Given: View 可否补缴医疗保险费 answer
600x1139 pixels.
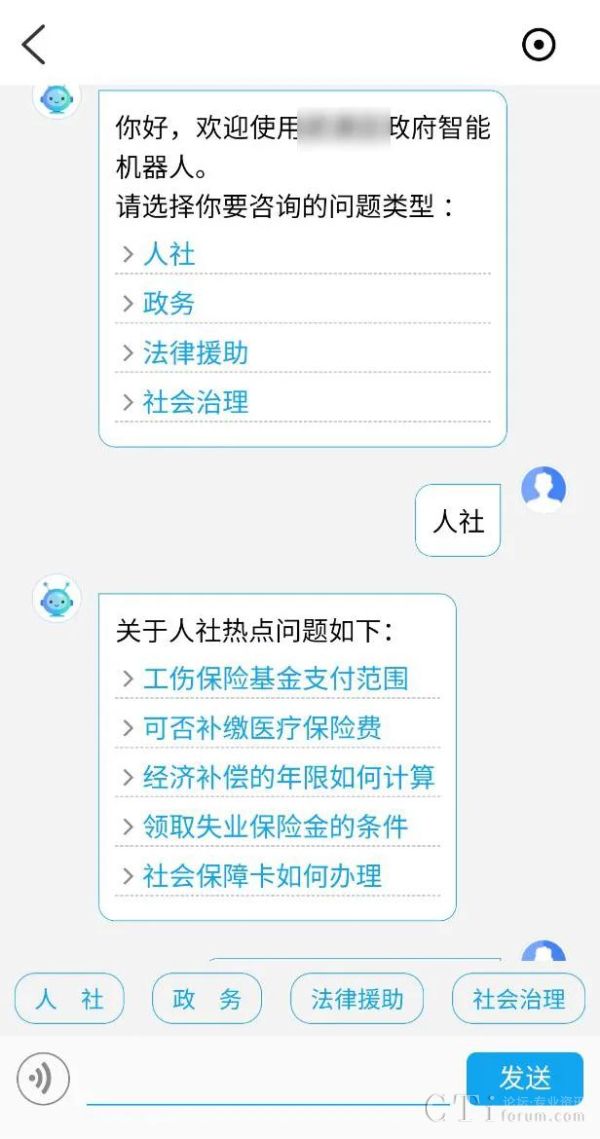Looking at the screenshot, I should (x=262, y=728).
